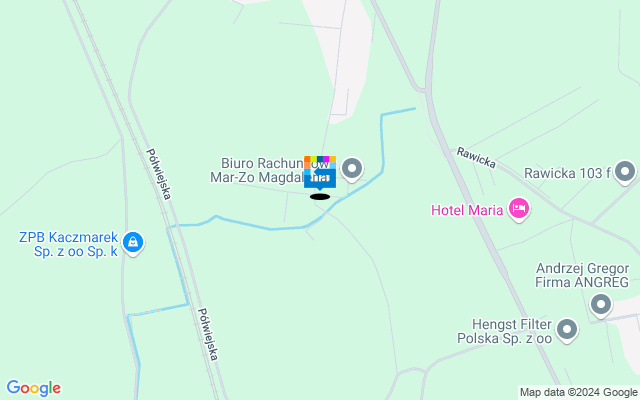The width and height of the screenshot is (640, 400).
Task: Open the Google logo link
Action: pyautogui.click(x=33, y=388)
